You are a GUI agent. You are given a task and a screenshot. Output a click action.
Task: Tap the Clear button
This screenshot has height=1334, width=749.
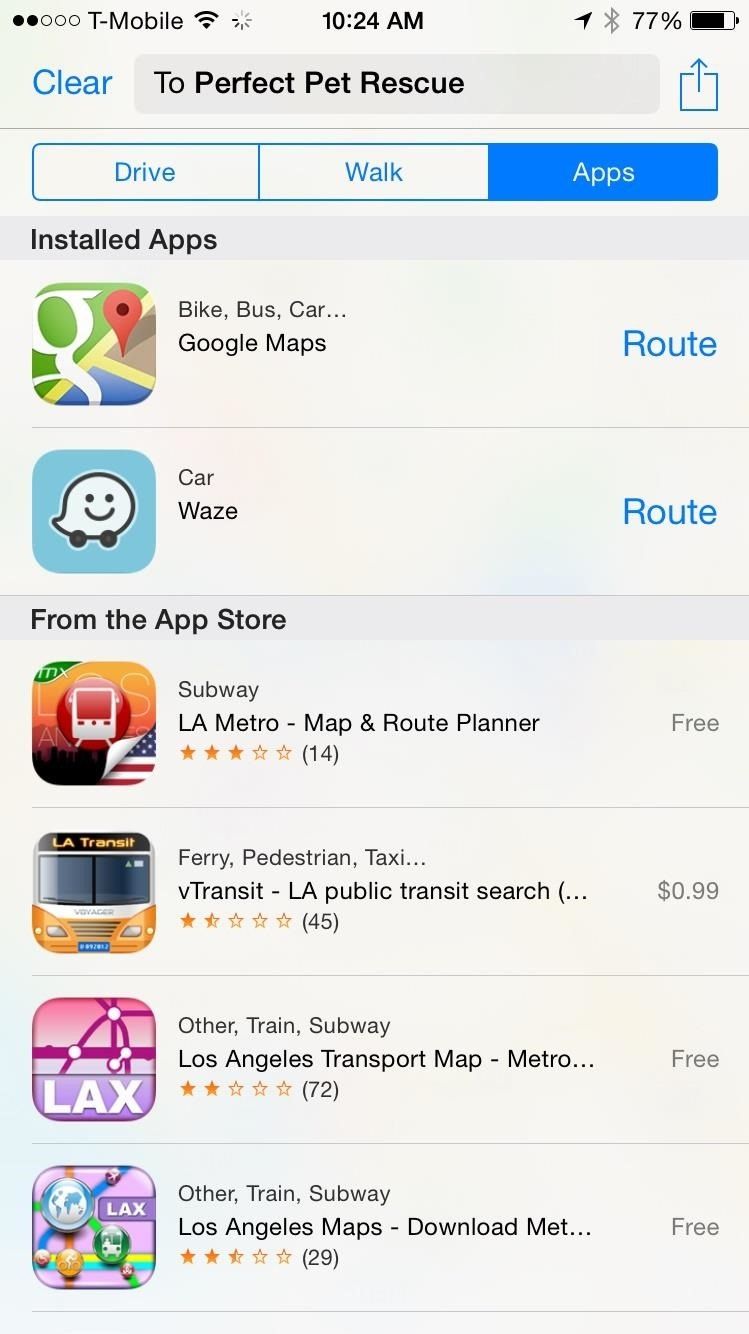[x=72, y=83]
